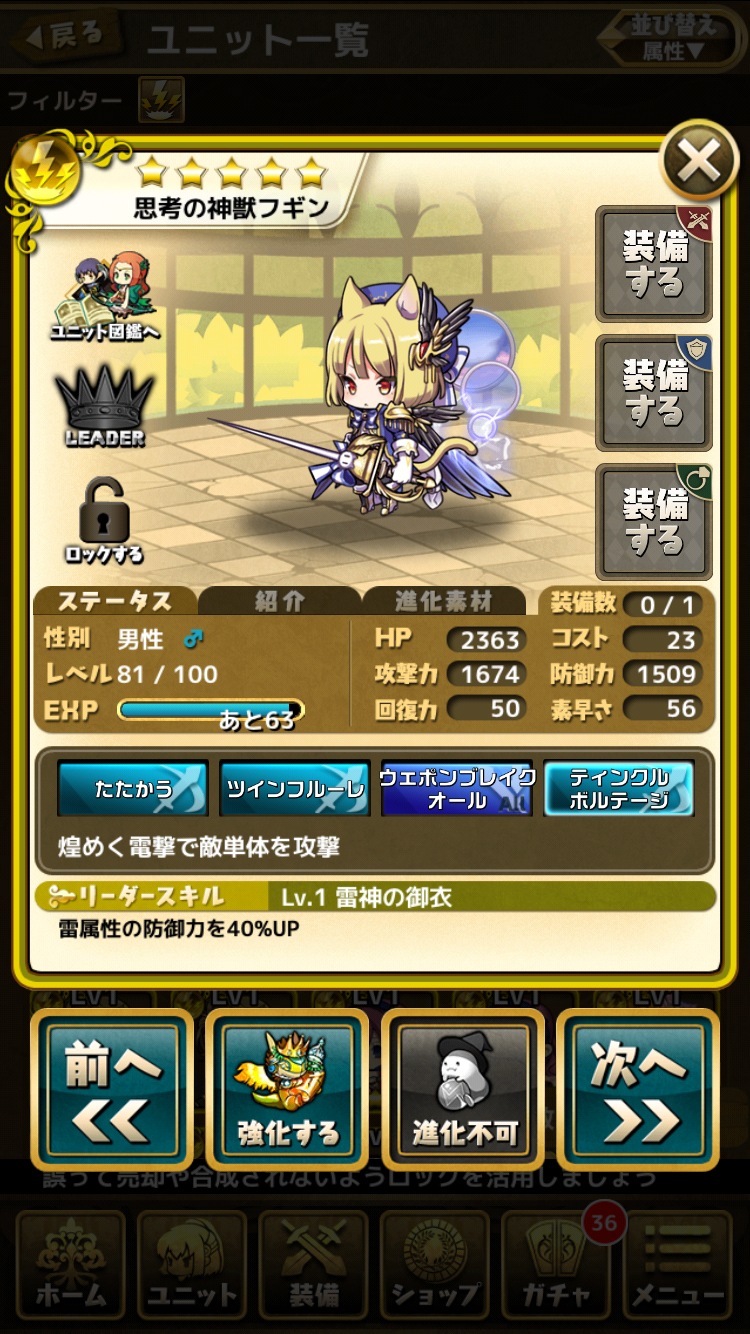Switch to the 進化素材 tab

click(x=444, y=601)
